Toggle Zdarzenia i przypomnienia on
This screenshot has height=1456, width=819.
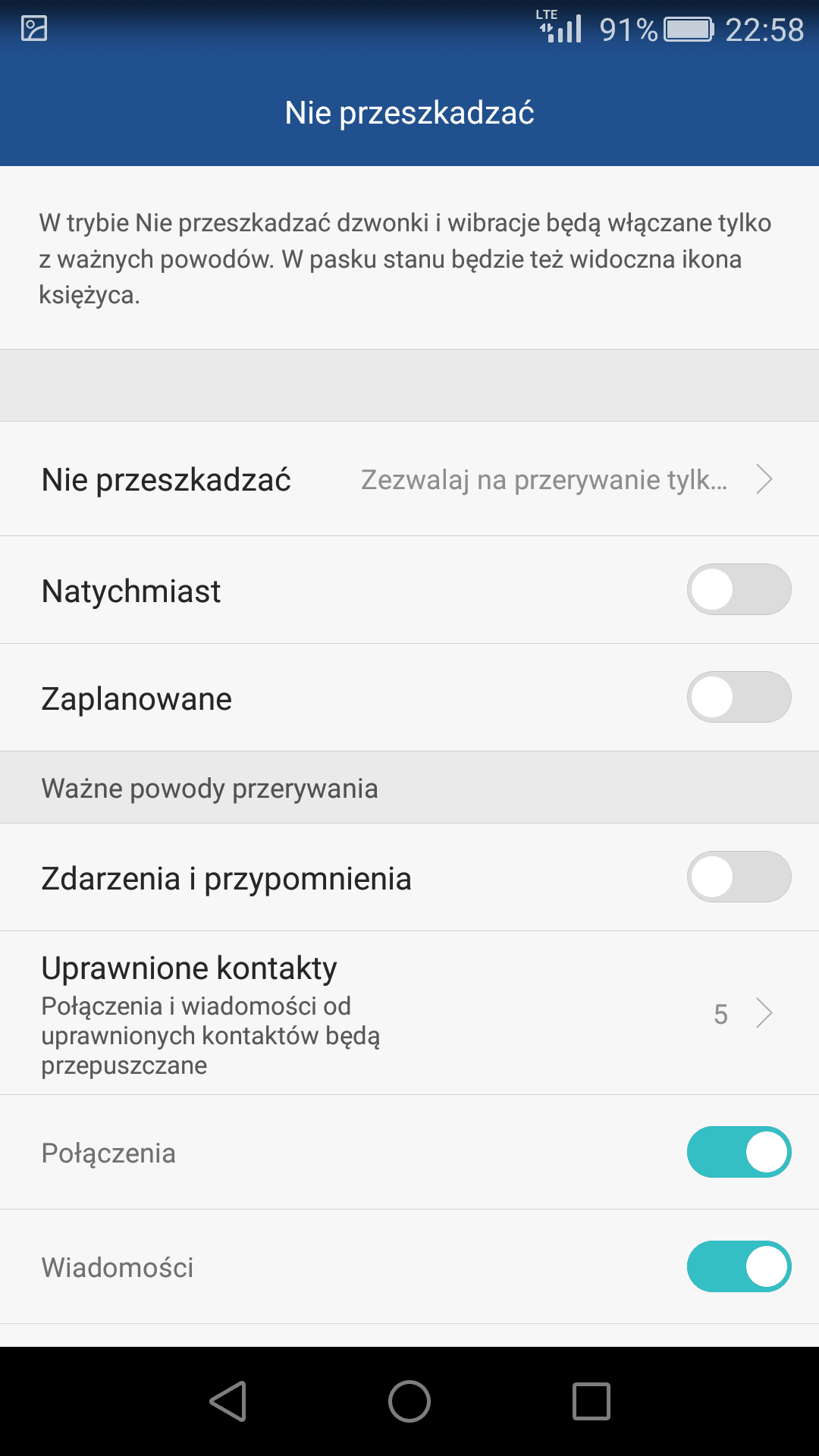[x=739, y=877]
